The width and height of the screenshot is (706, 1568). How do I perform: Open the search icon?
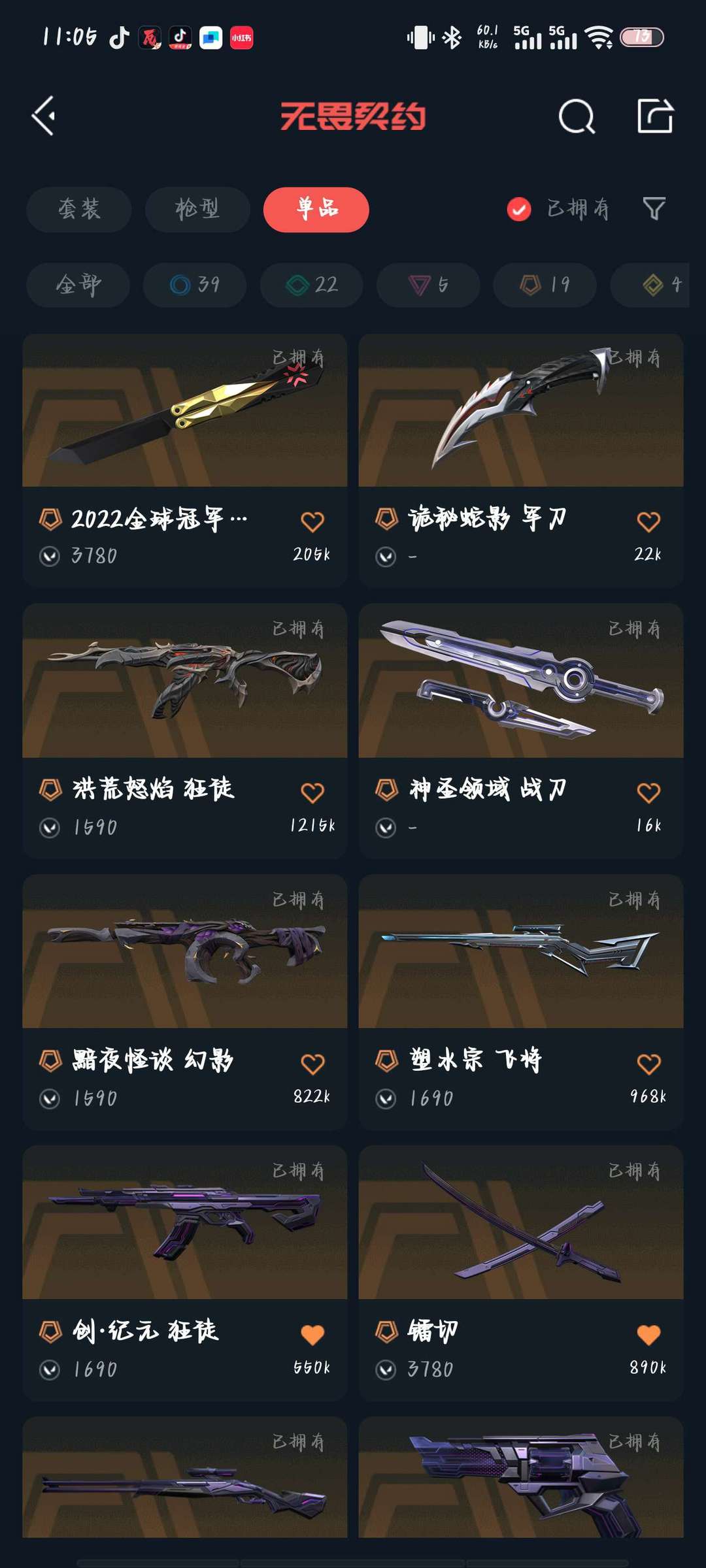[x=577, y=117]
